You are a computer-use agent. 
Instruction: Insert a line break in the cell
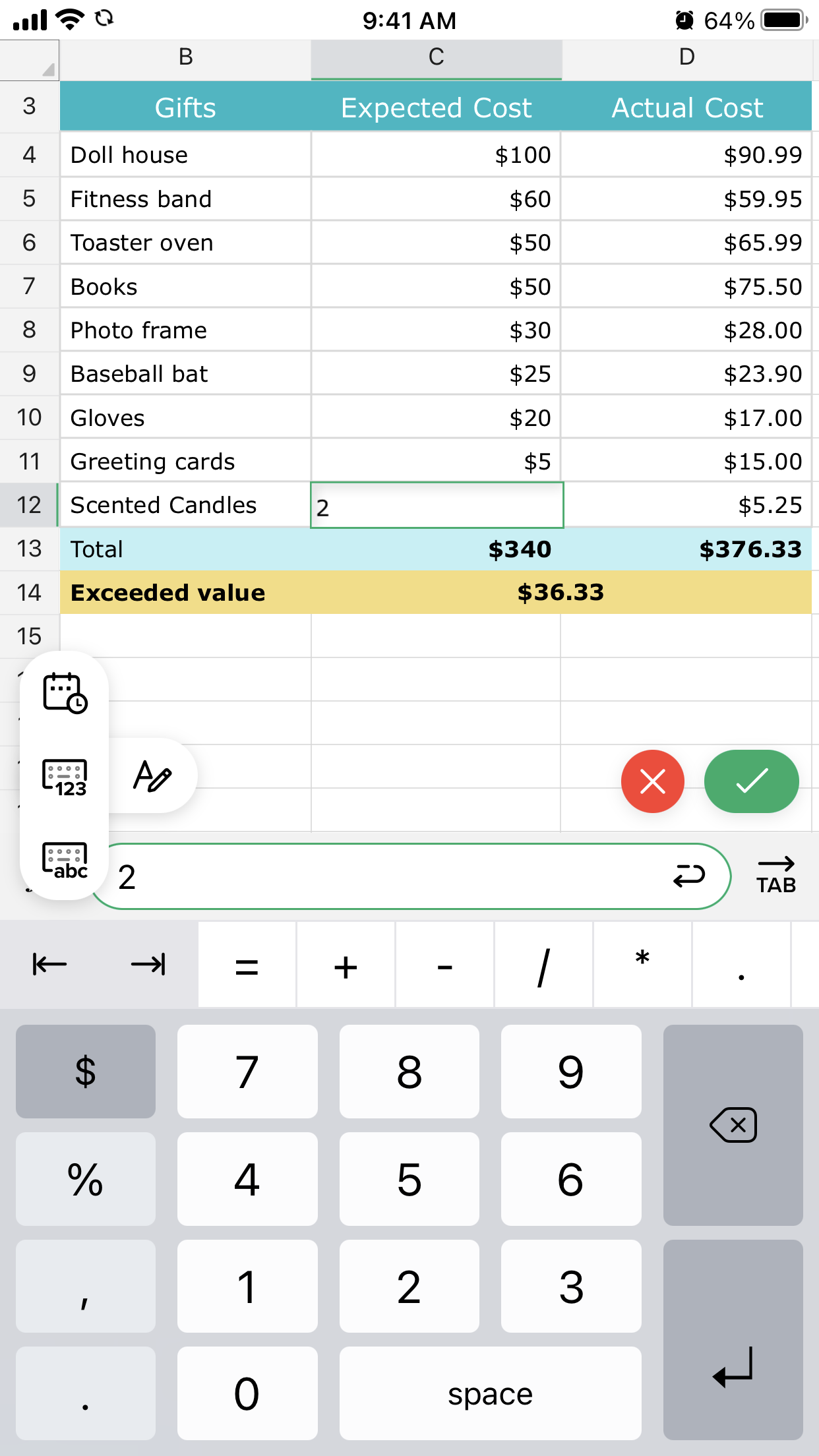(x=689, y=876)
